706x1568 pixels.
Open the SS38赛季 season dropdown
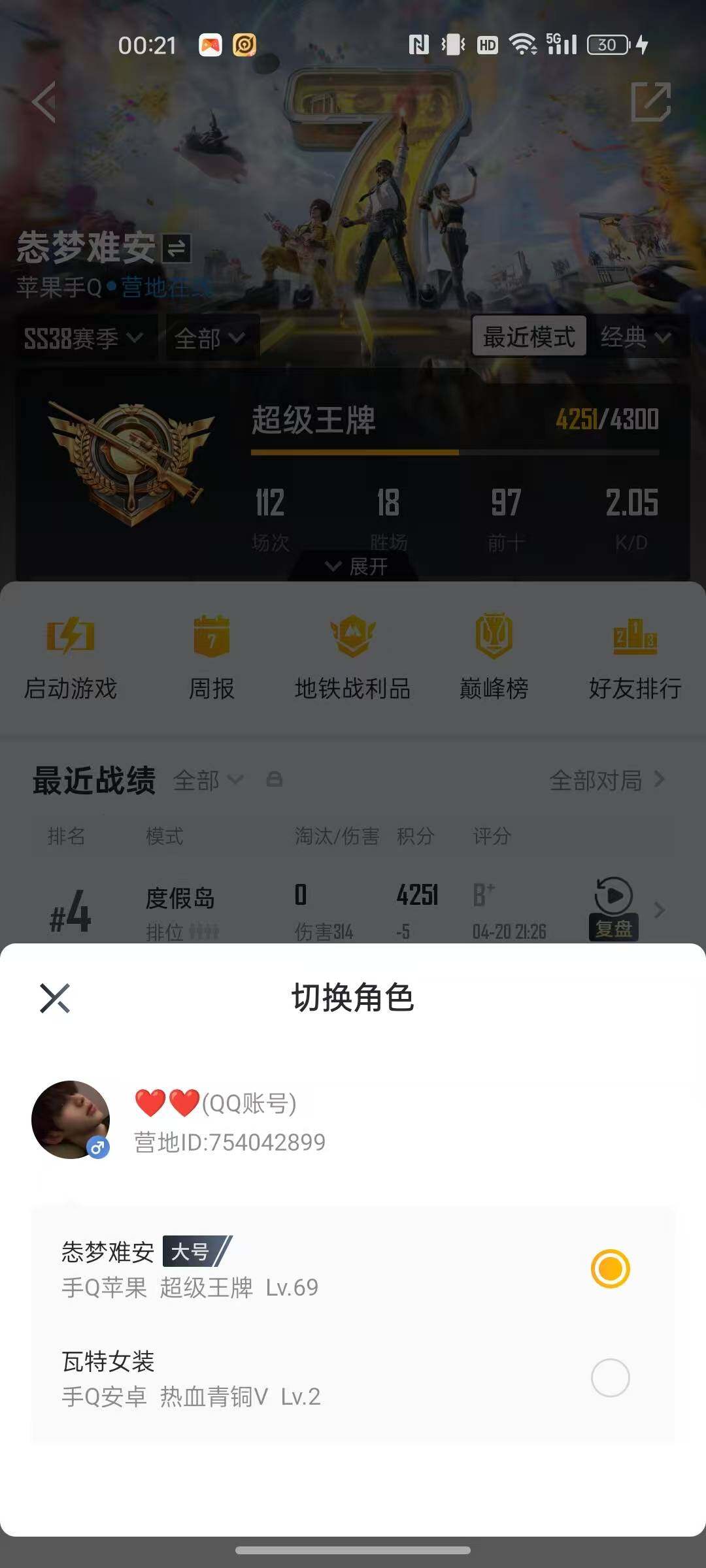pos(82,337)
